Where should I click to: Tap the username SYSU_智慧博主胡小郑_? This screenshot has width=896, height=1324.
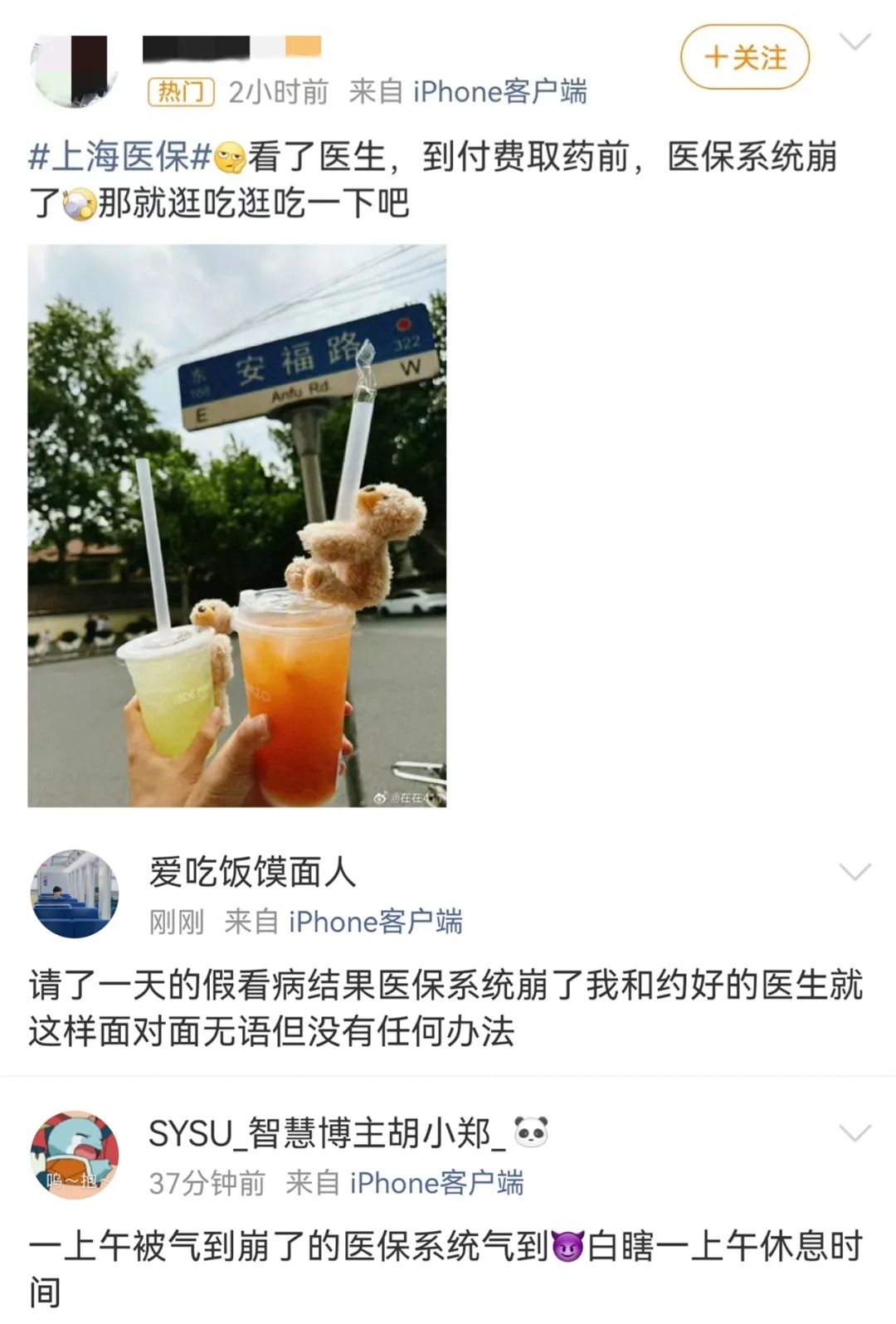(x=326, y=1133)
